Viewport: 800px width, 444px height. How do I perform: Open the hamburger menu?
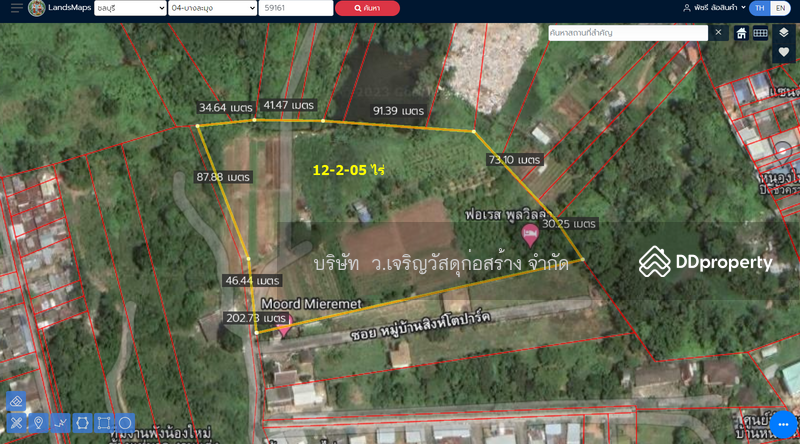click(x=16, y=8)
